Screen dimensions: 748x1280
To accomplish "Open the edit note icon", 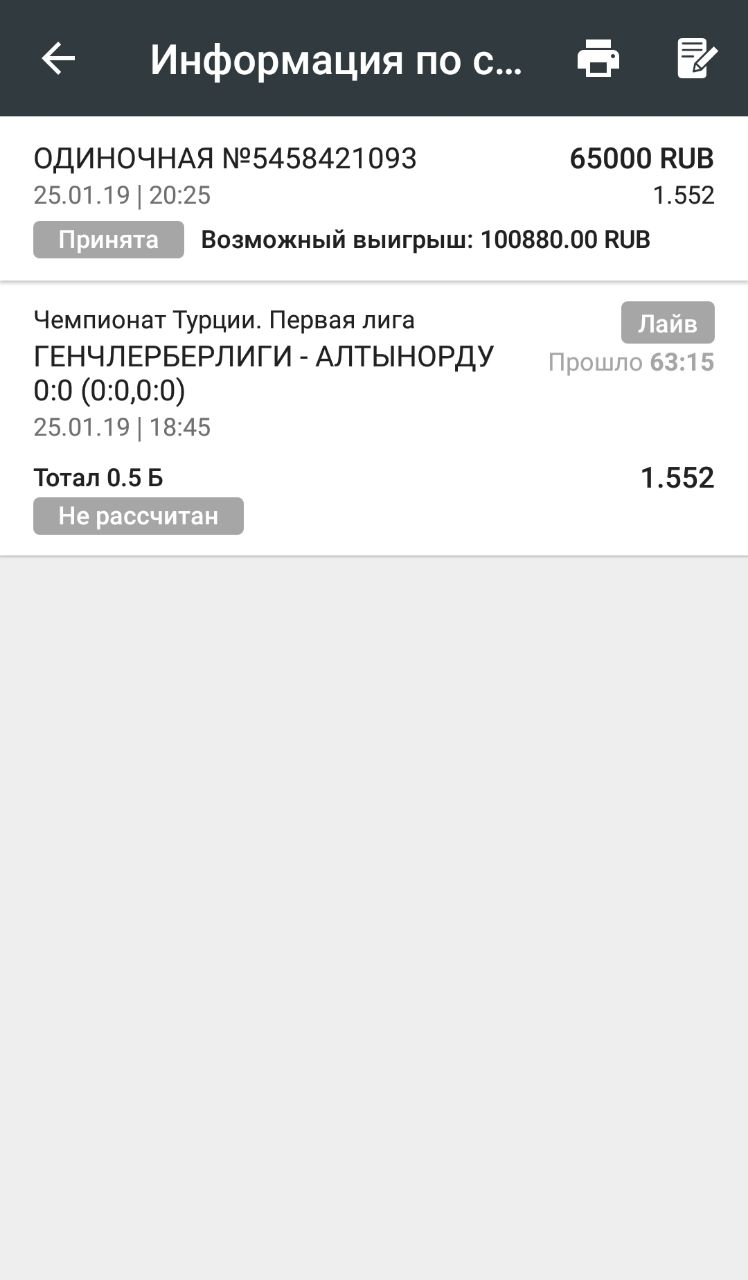I will point(697,59).
